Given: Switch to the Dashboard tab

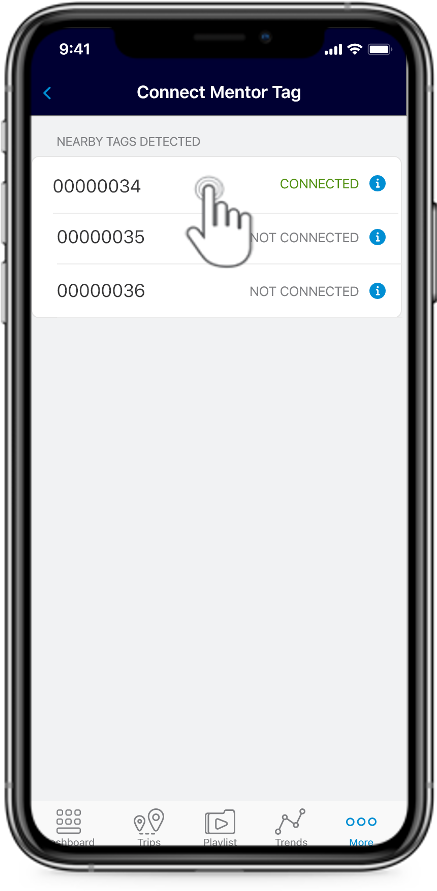Looking at the screenshot, I should 69,828.
